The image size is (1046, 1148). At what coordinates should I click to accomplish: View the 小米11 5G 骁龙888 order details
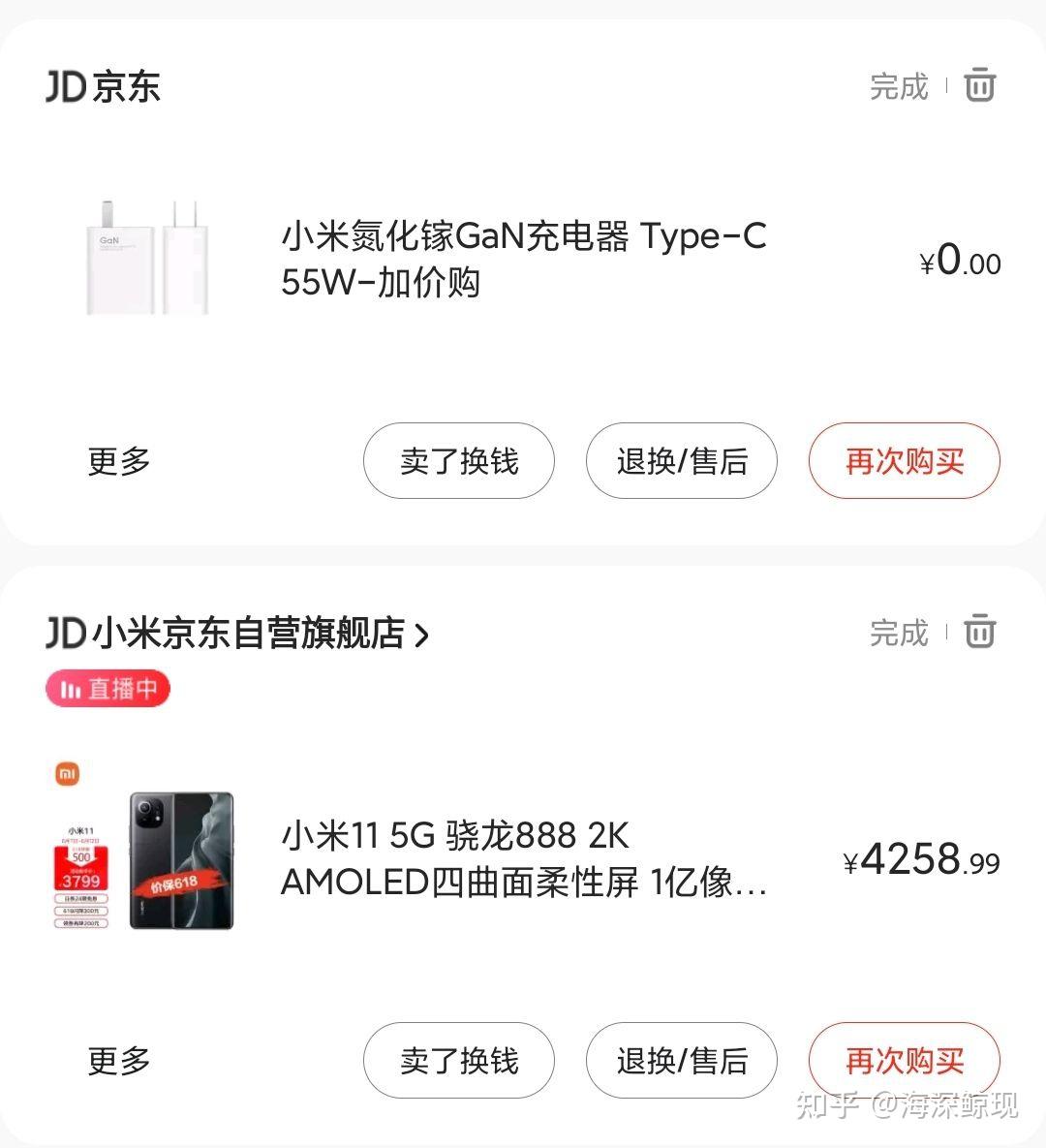click(523, 859)
